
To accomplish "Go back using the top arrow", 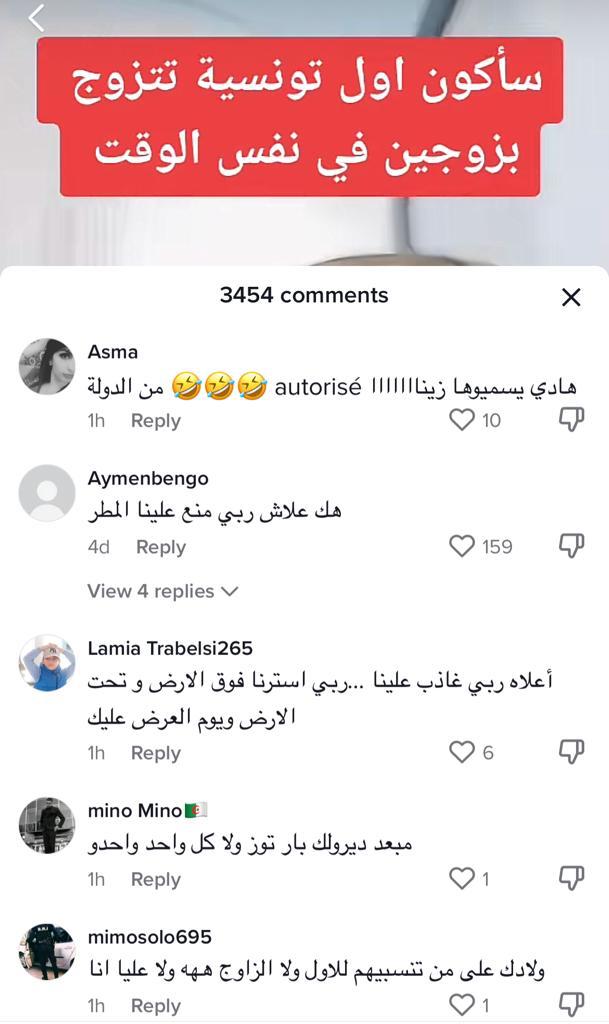I will pos(37,18).
